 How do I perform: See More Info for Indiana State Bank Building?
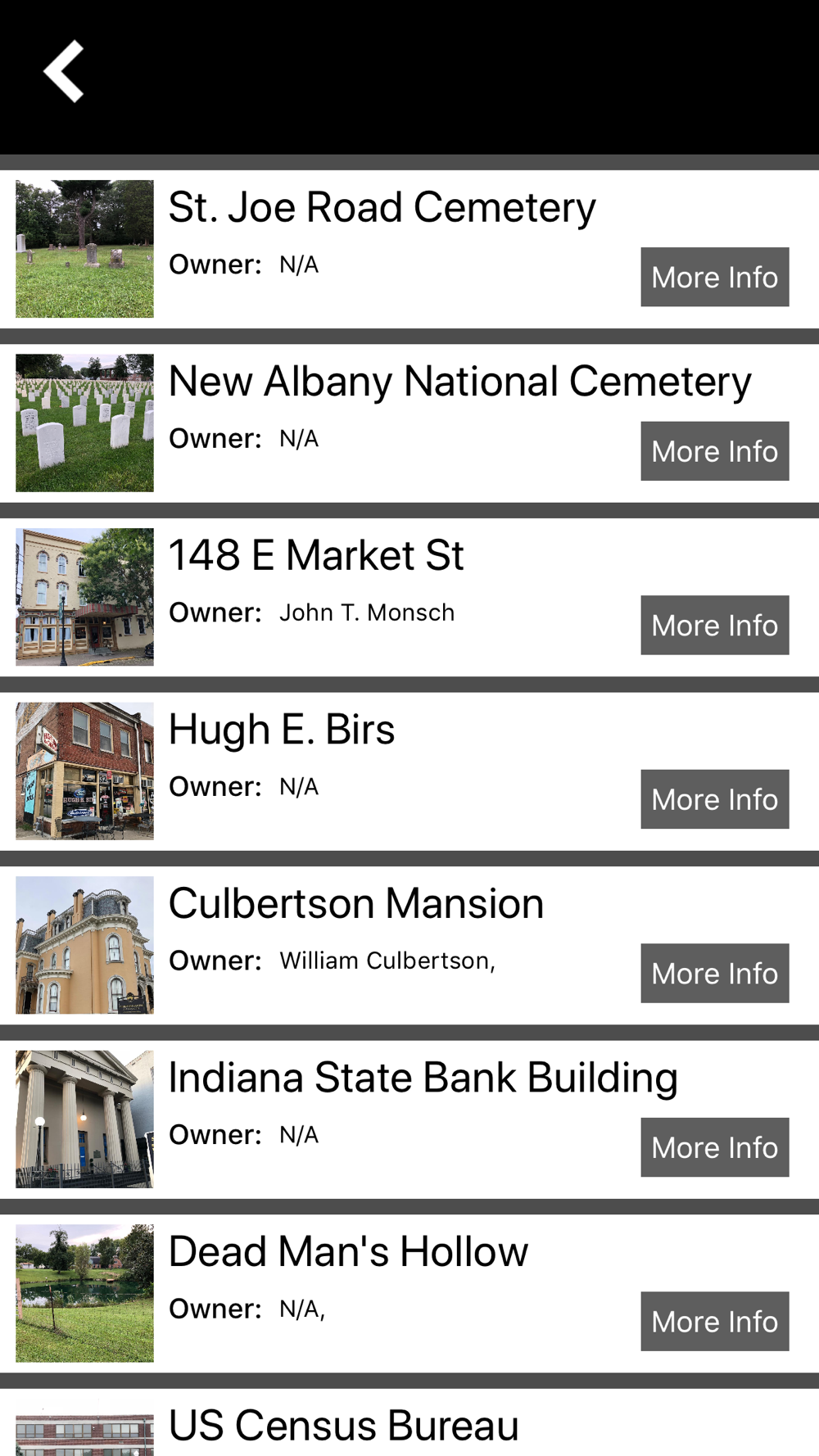[x=714, y=1147]
